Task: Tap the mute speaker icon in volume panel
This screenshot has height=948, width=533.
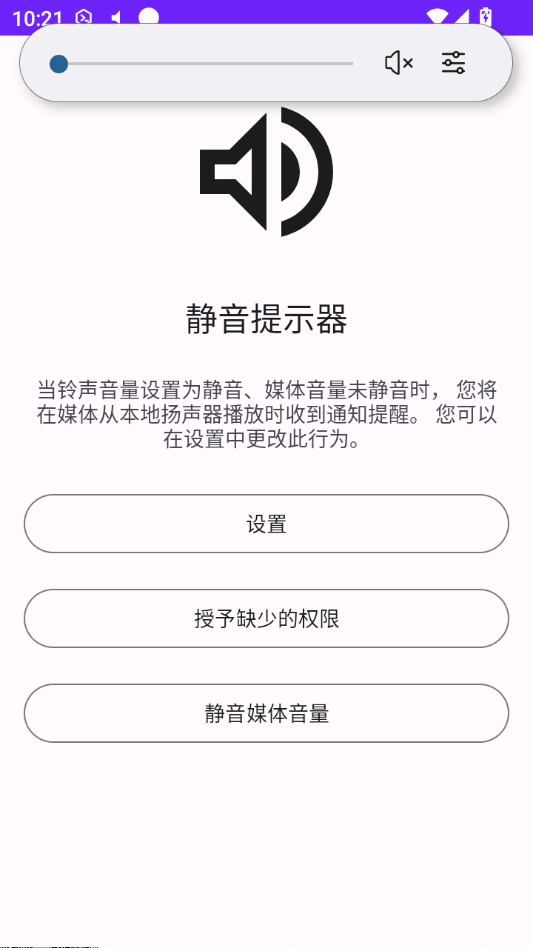Action: [x=399, y=63]
